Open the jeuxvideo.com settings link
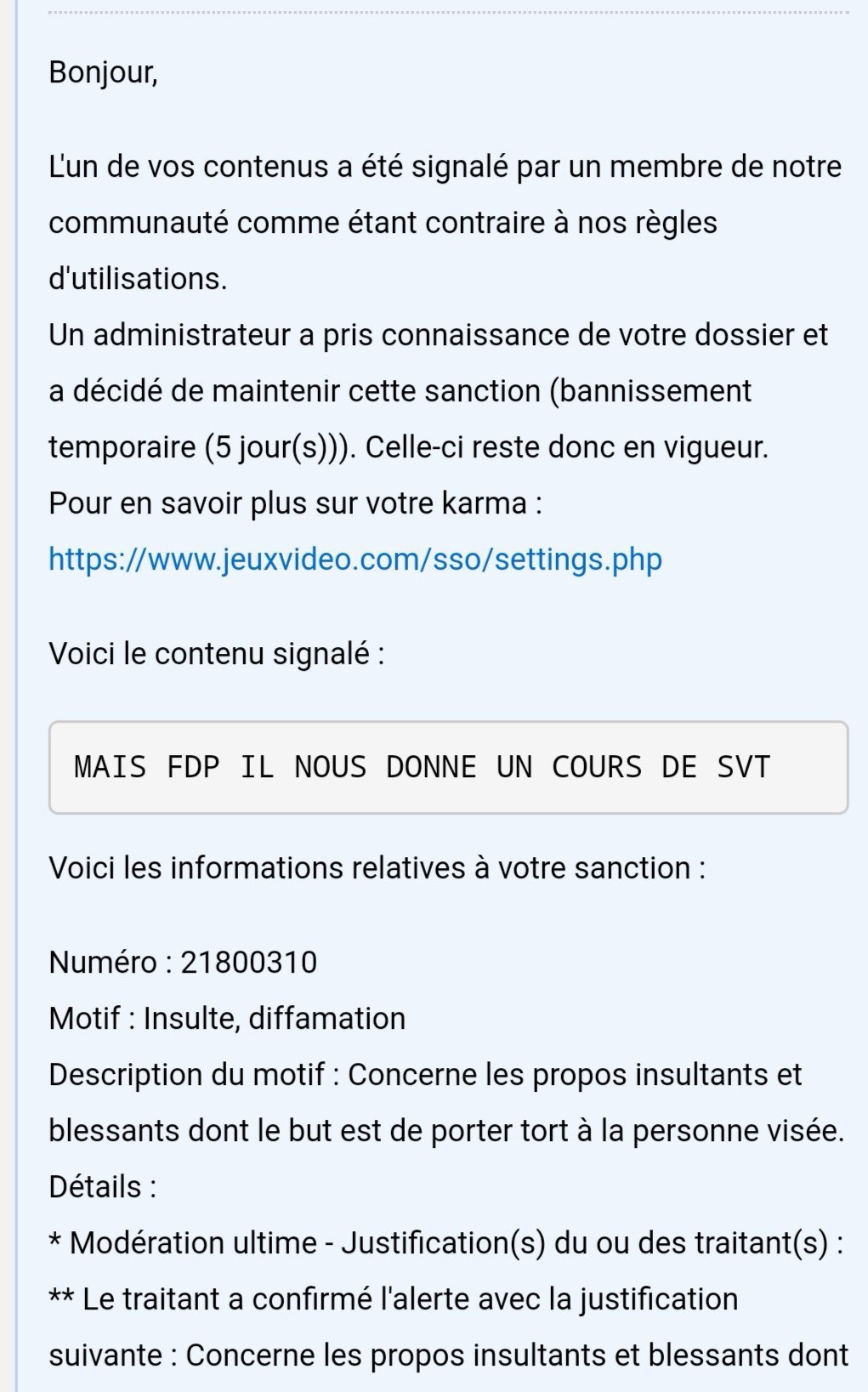The image size is (868, 1392). [355, 560]
